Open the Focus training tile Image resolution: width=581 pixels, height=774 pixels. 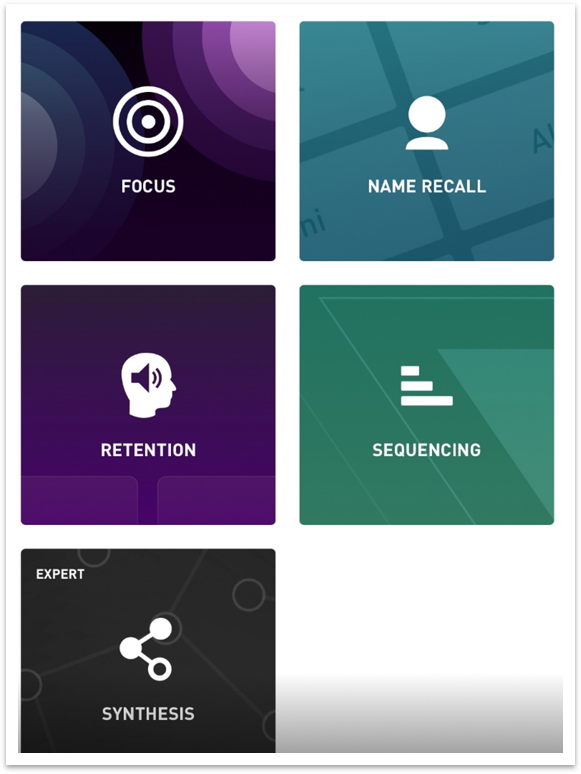point(148,141)
